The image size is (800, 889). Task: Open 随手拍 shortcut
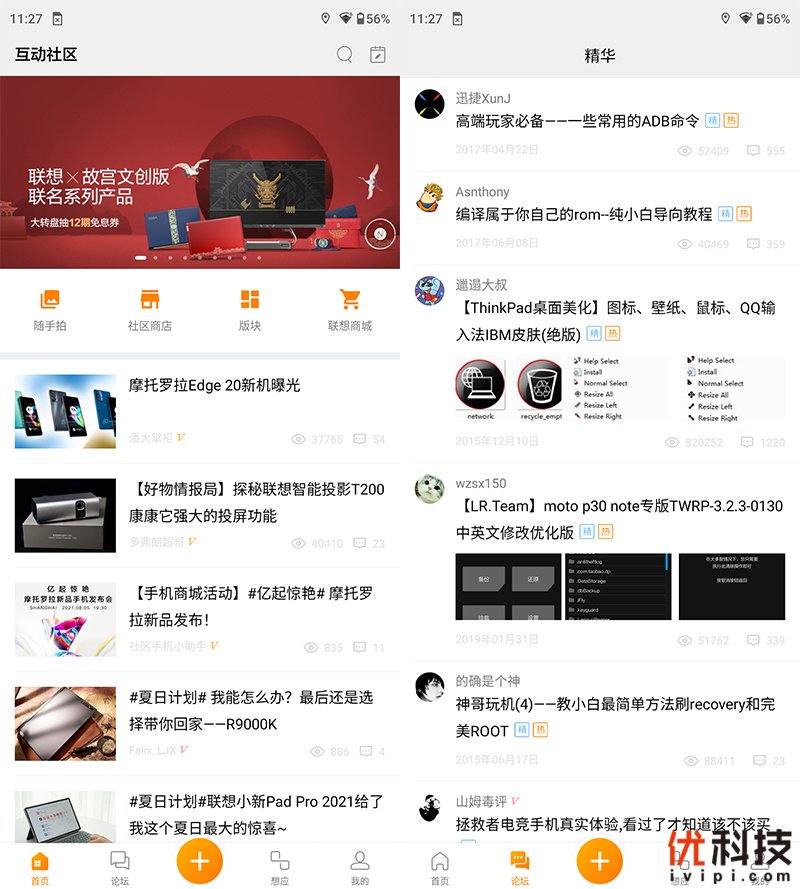tap(50, 310)
